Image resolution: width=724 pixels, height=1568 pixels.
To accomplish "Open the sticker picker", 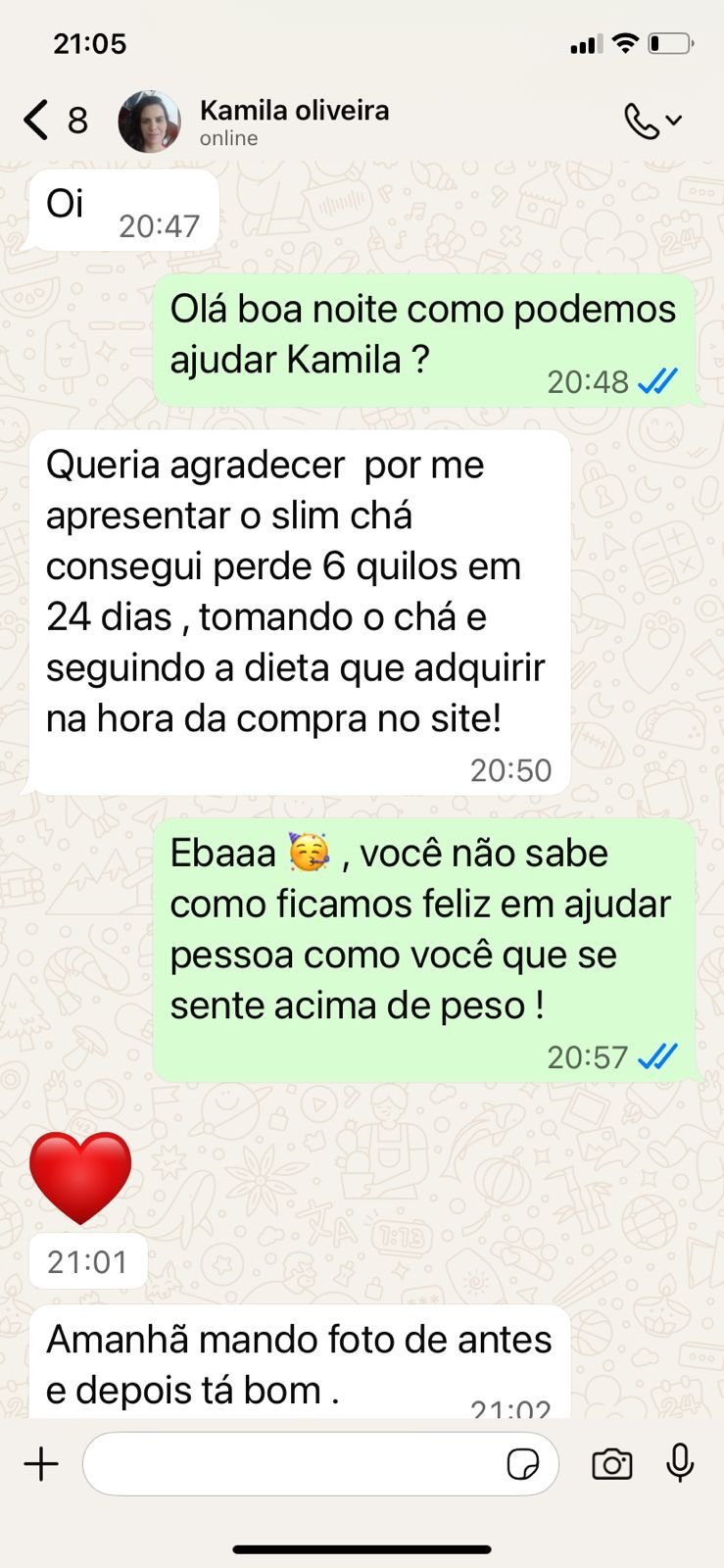I will [525, 1464].
